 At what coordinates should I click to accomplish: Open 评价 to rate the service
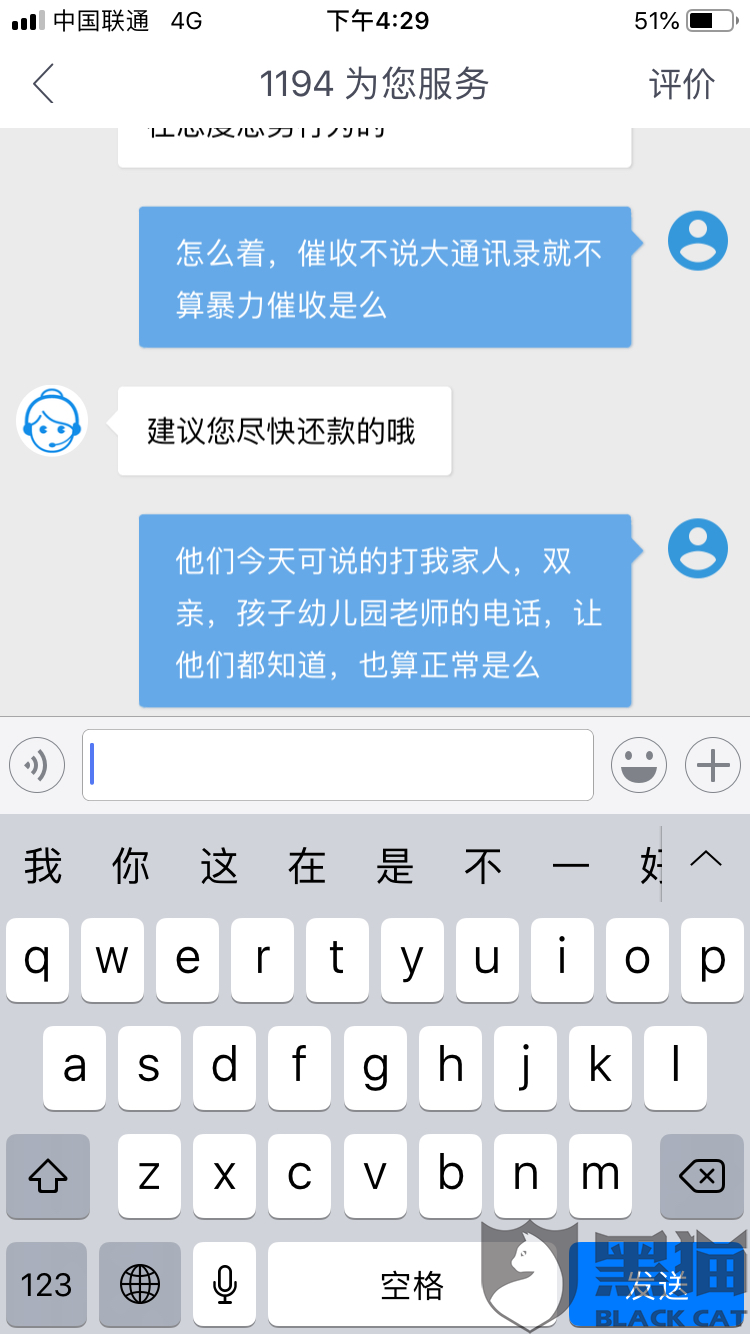682,84
